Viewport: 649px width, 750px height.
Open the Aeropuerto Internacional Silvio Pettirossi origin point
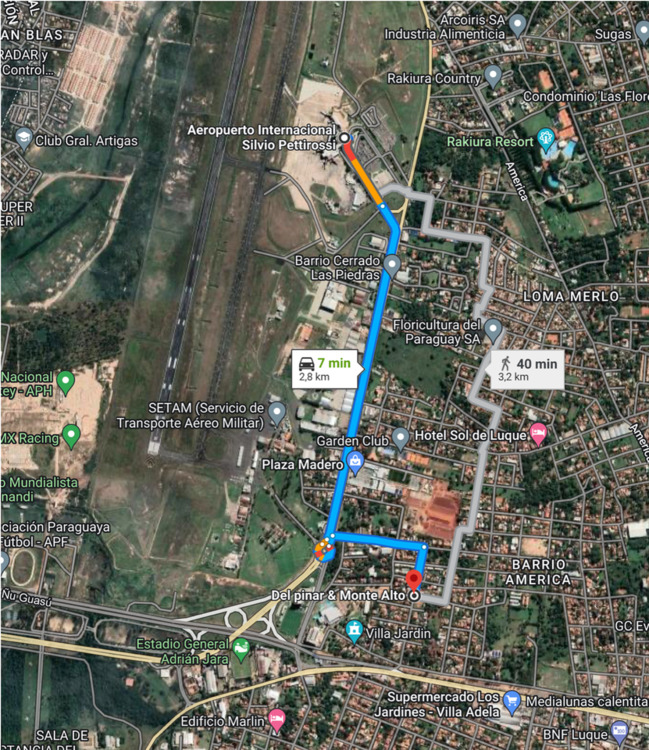coord(345,138)
